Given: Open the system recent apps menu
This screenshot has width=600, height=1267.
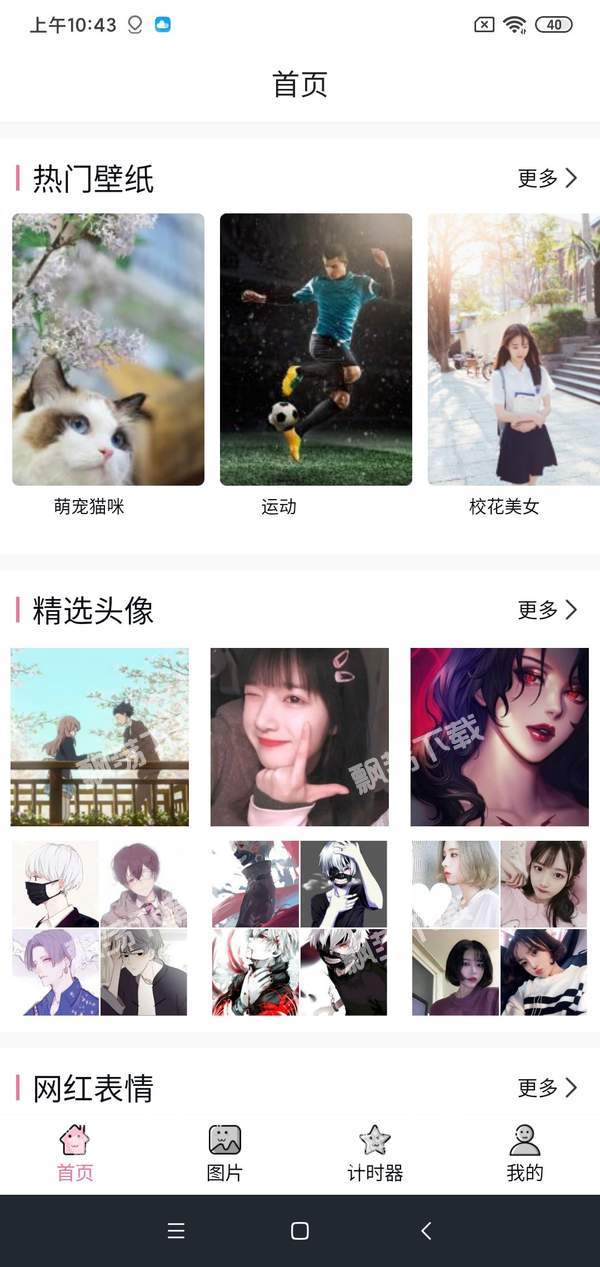Looking at the screenshot, I should (x=176, y=1231).
